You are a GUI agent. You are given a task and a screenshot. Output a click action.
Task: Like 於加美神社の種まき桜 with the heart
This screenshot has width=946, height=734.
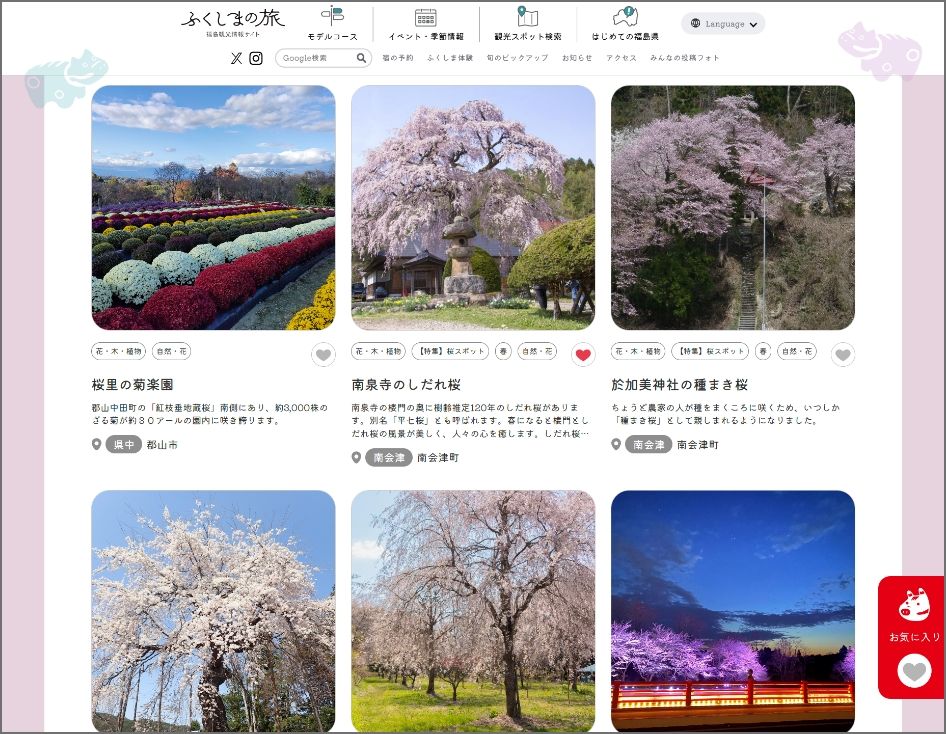coord(843,355)
